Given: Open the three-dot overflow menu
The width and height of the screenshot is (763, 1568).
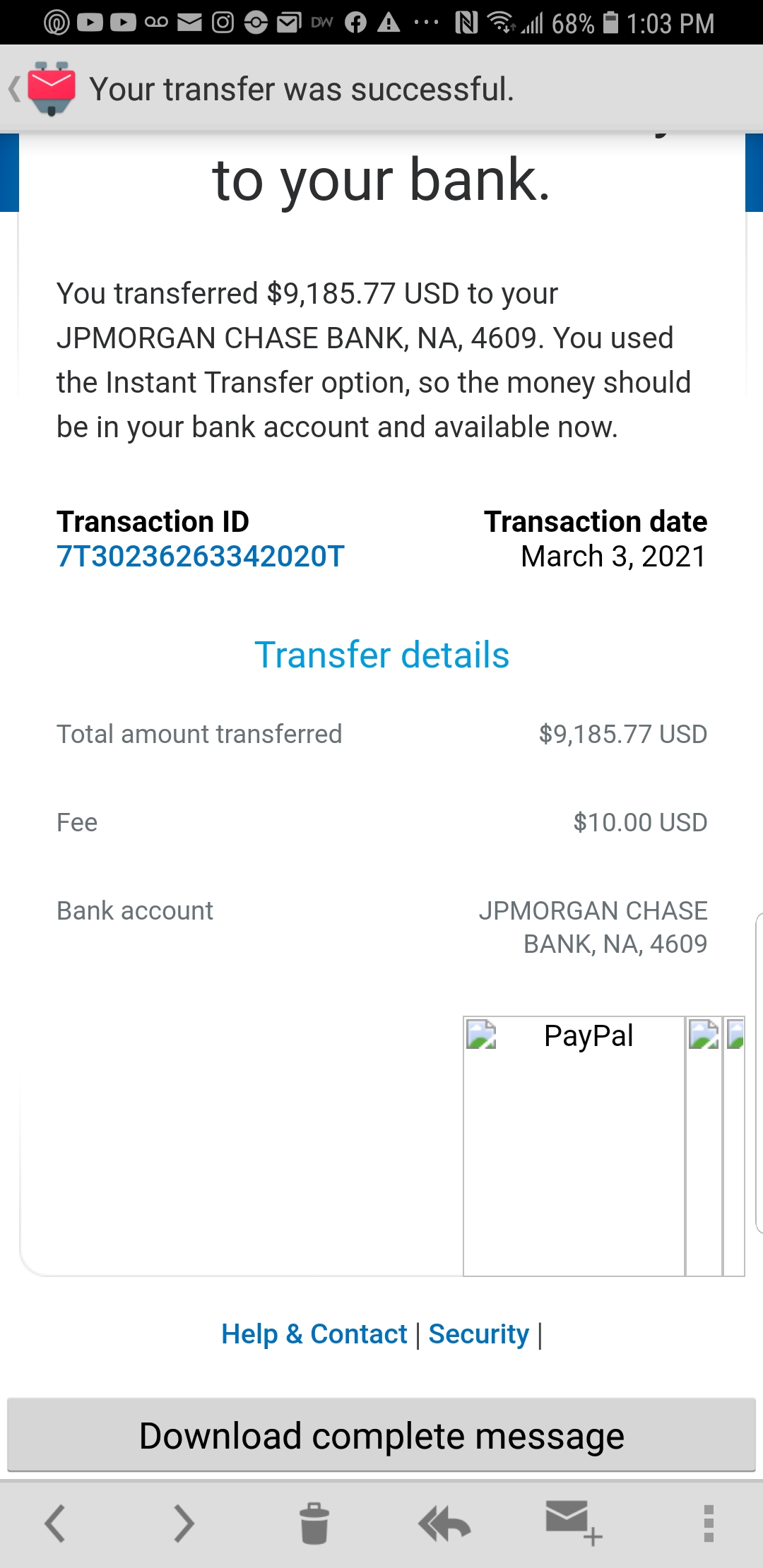Looking at the screenshot, I should point(709,1523).
